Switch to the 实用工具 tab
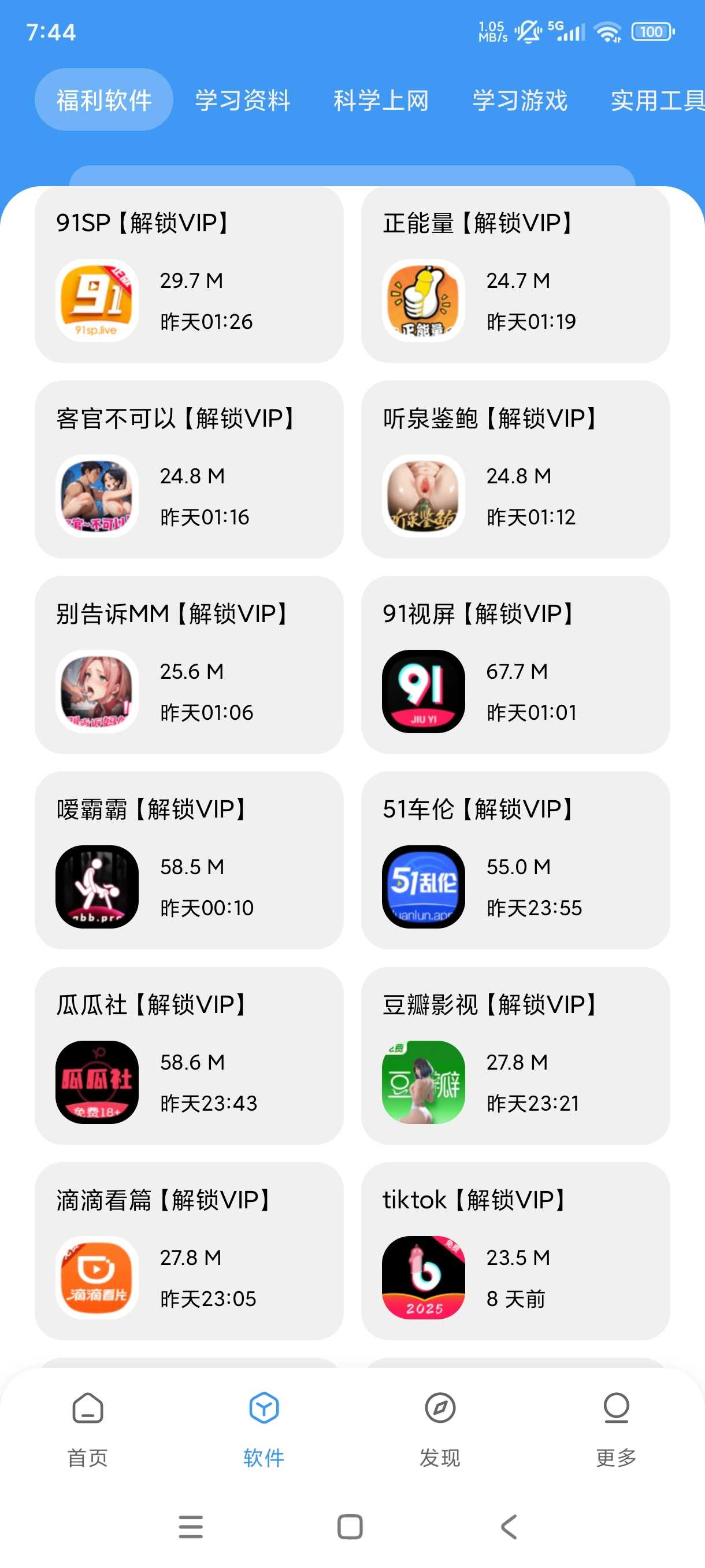This screenshot has width=705, height=1568. coord(656,100)
